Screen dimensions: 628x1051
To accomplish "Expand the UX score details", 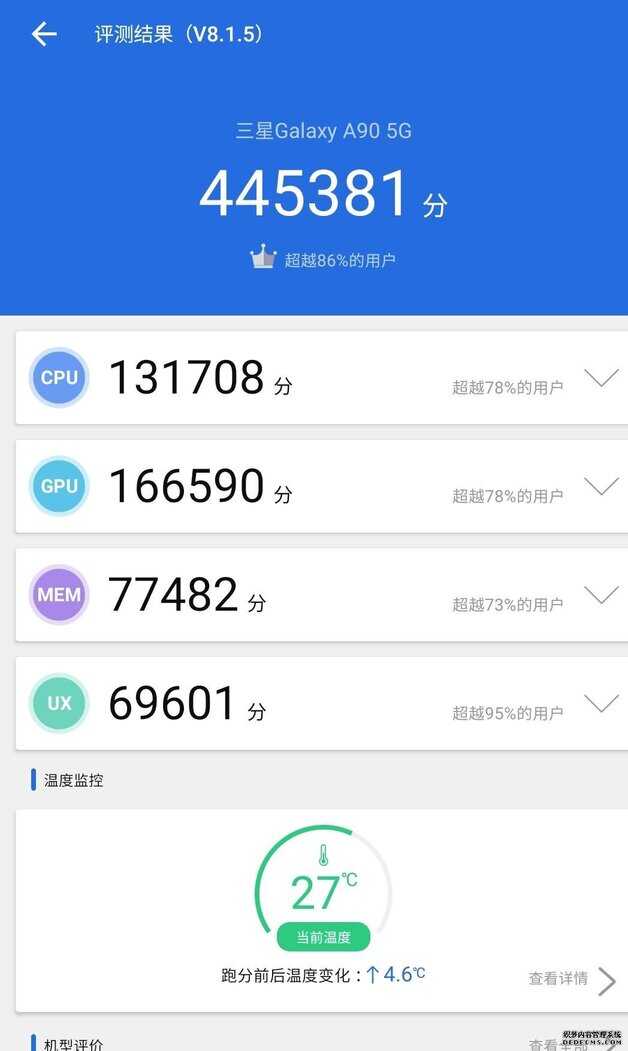I will (601, 703).
